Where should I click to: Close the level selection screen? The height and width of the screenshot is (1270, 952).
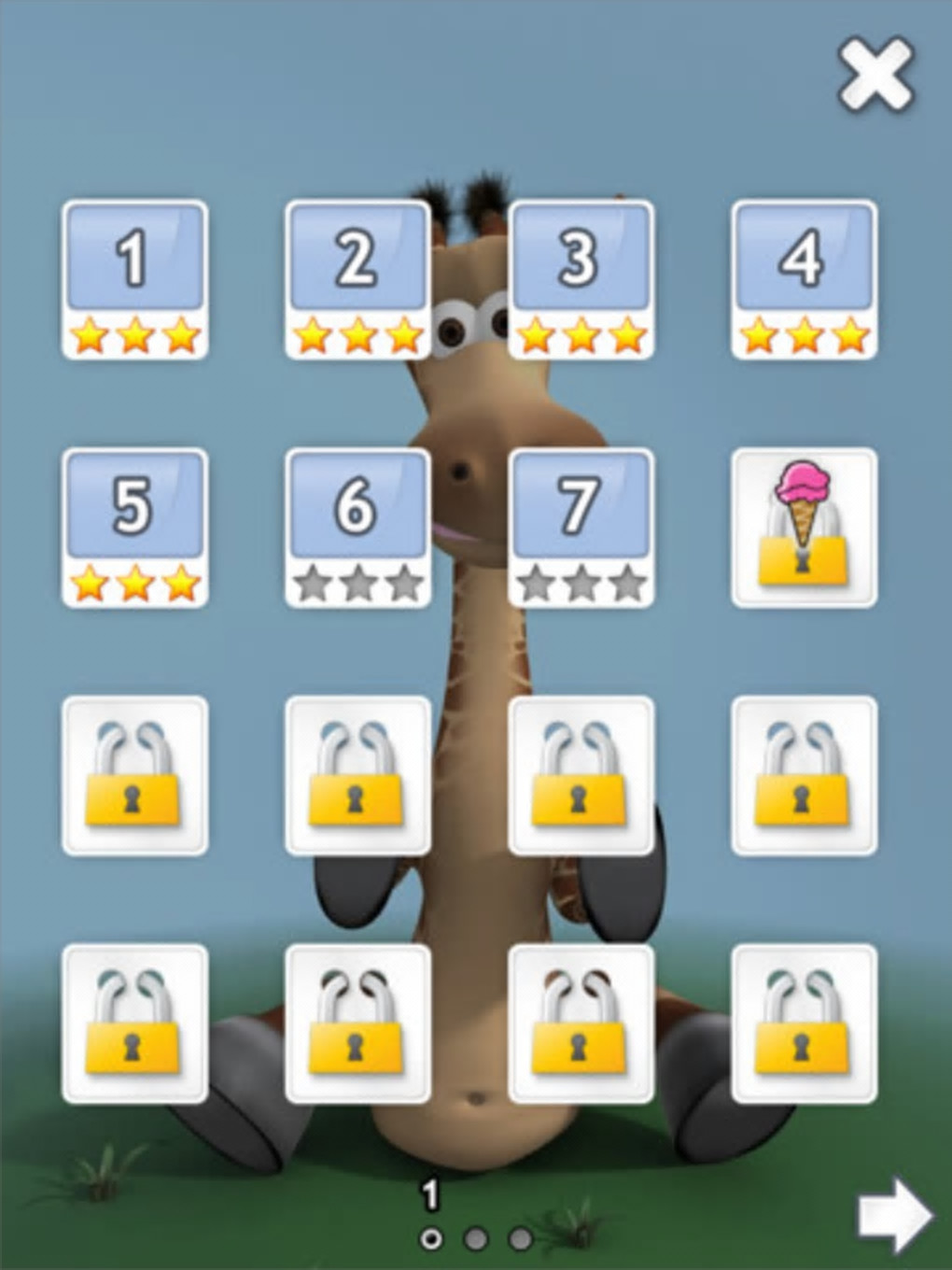pos(875,75)
